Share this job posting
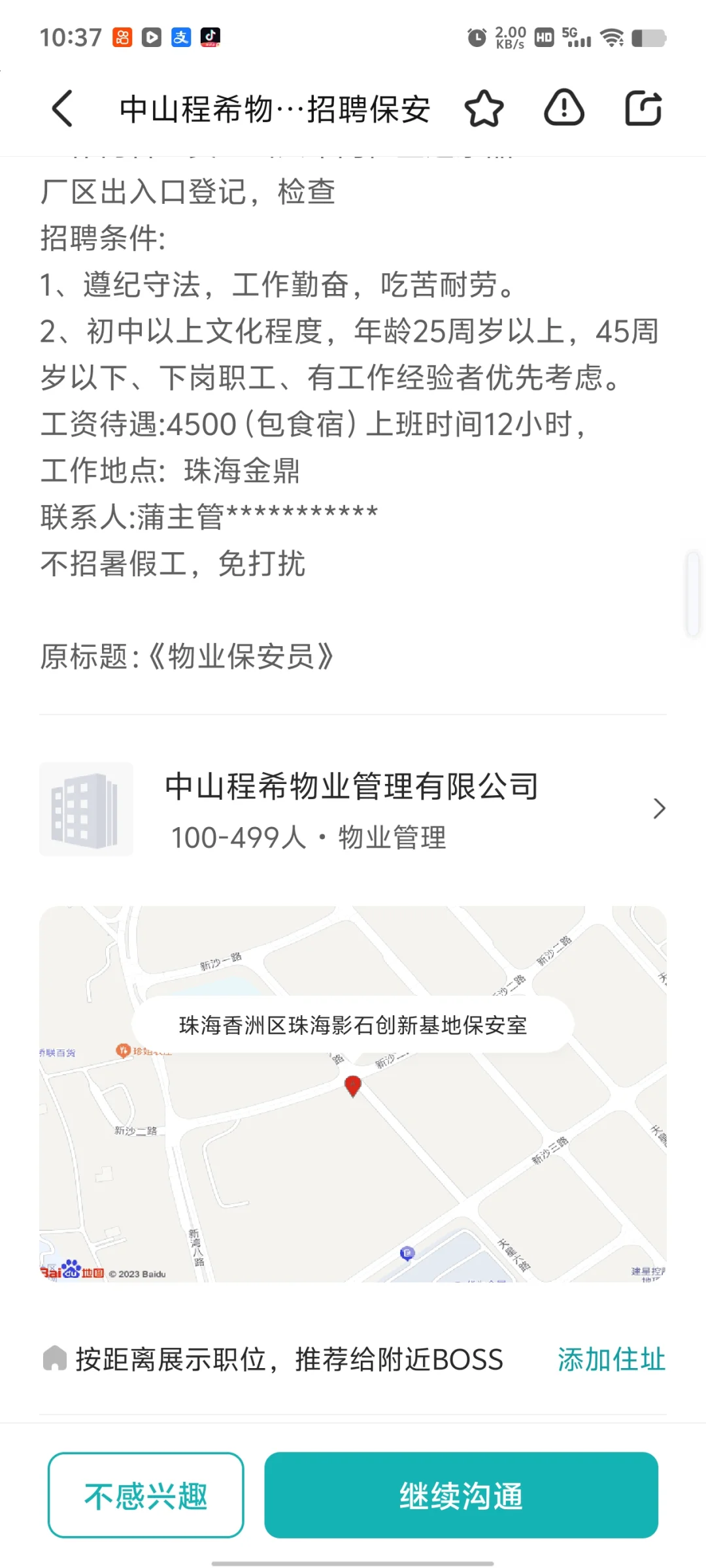706x1568 pixels. (643, 108)
